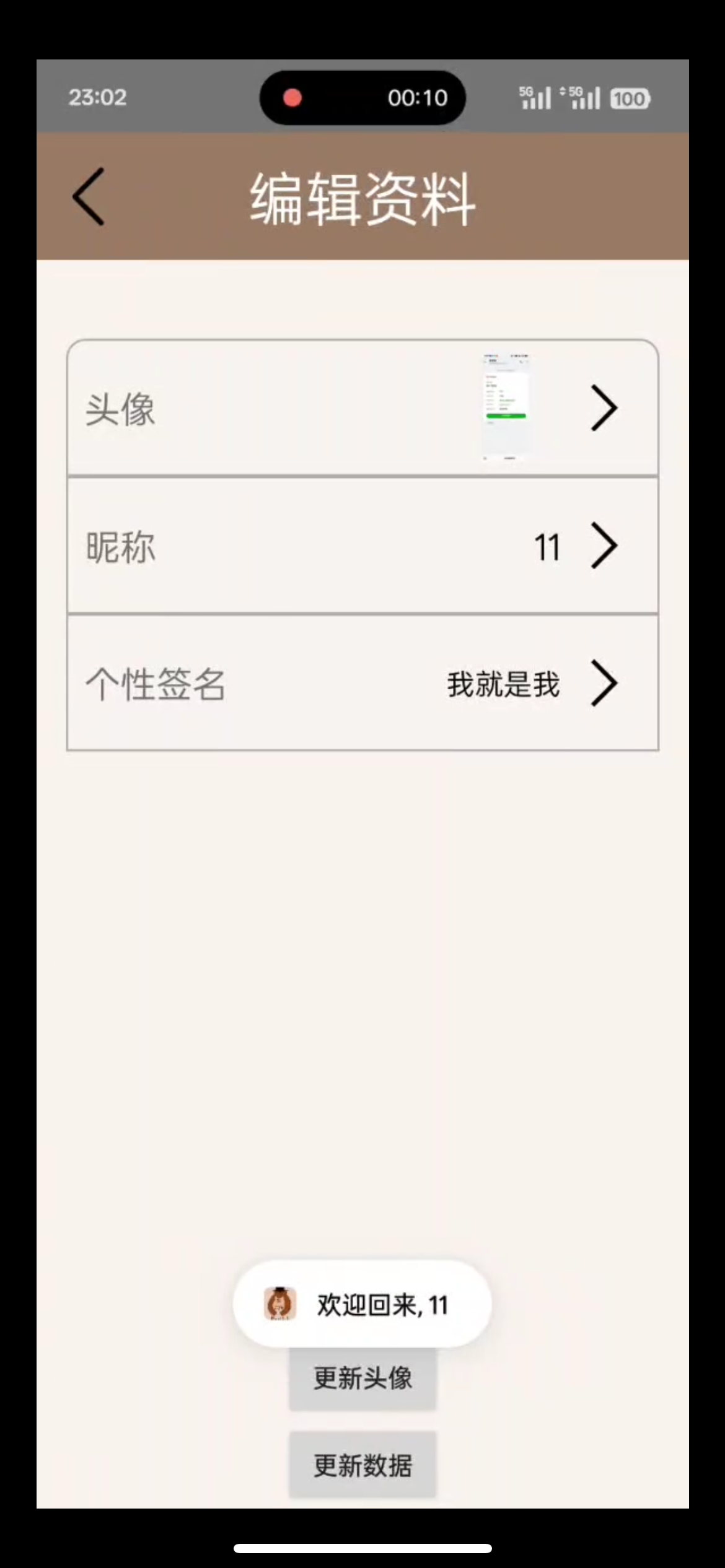Edit the 个性签名 signature row
Viewport: 725px width, 1568px height.
[362, 684]
